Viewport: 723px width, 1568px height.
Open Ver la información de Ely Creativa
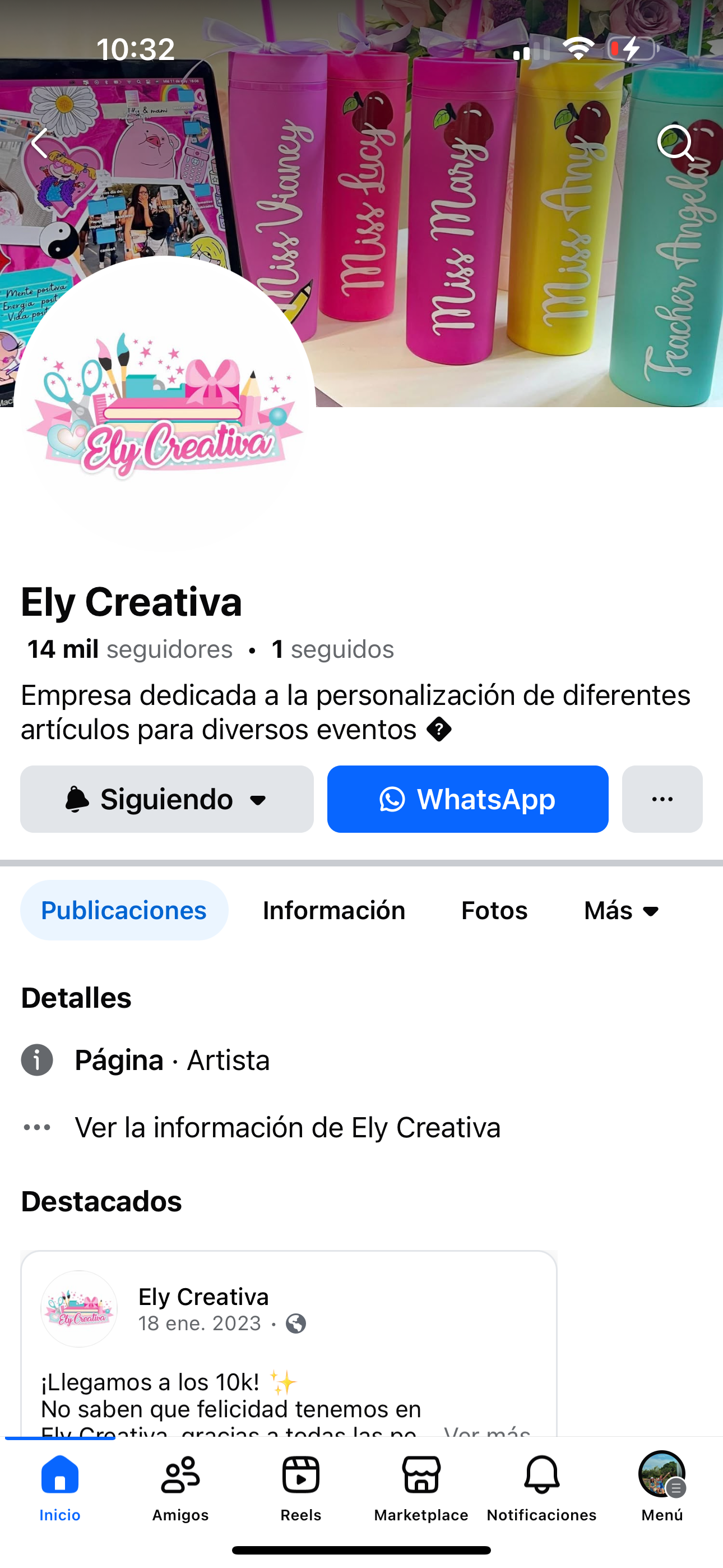(288, 1127)
